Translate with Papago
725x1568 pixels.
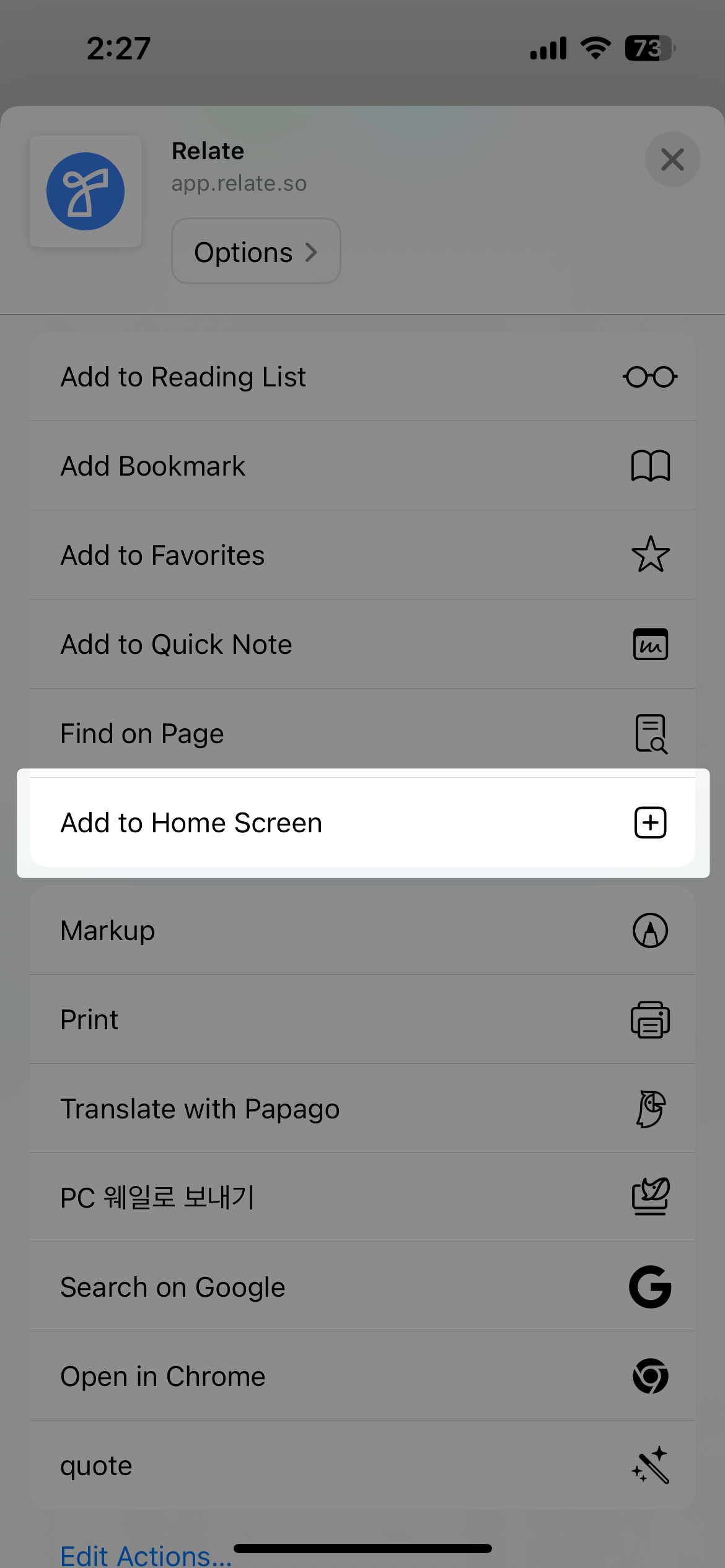362,1108
